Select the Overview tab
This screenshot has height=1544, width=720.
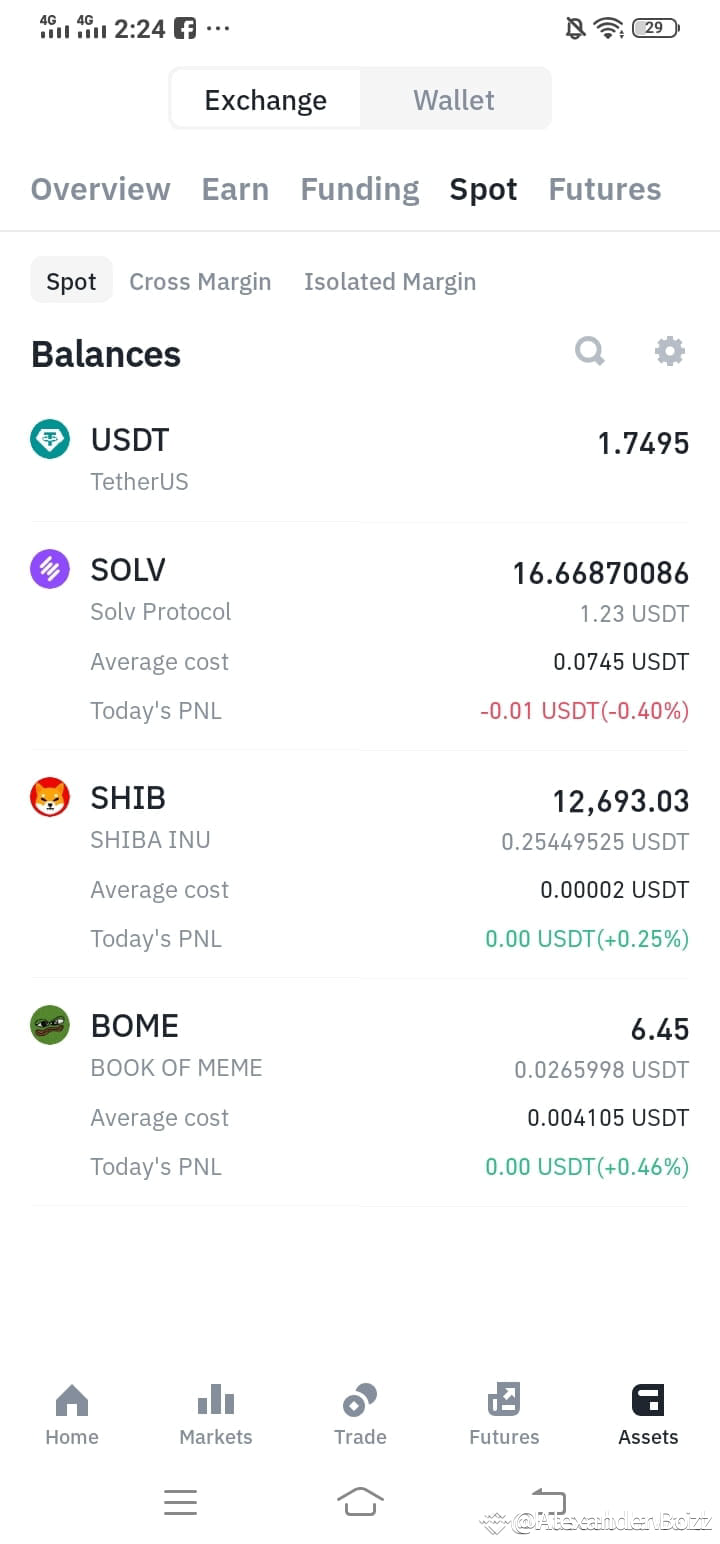100,189
